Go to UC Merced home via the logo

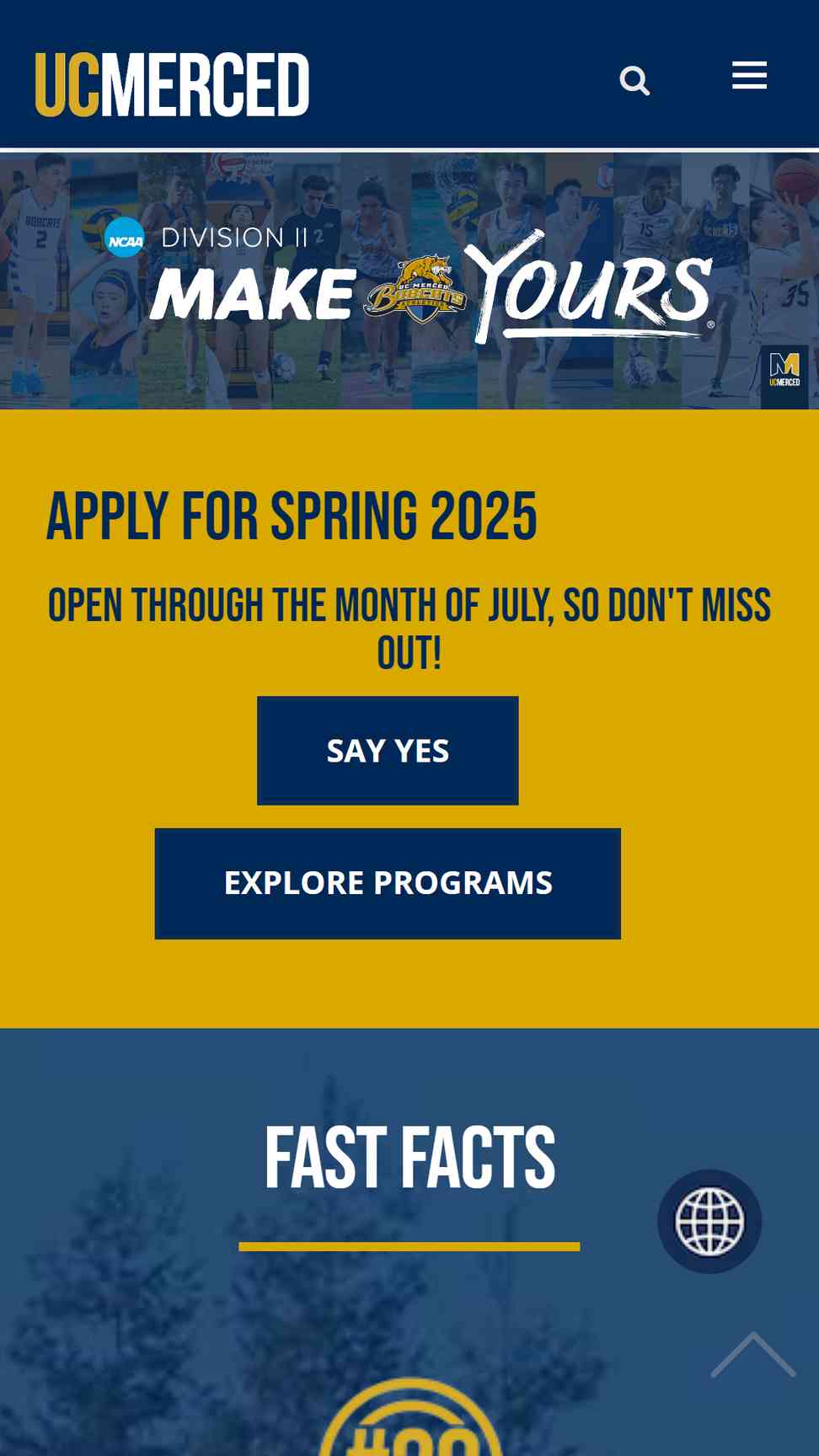click(172, 84)
